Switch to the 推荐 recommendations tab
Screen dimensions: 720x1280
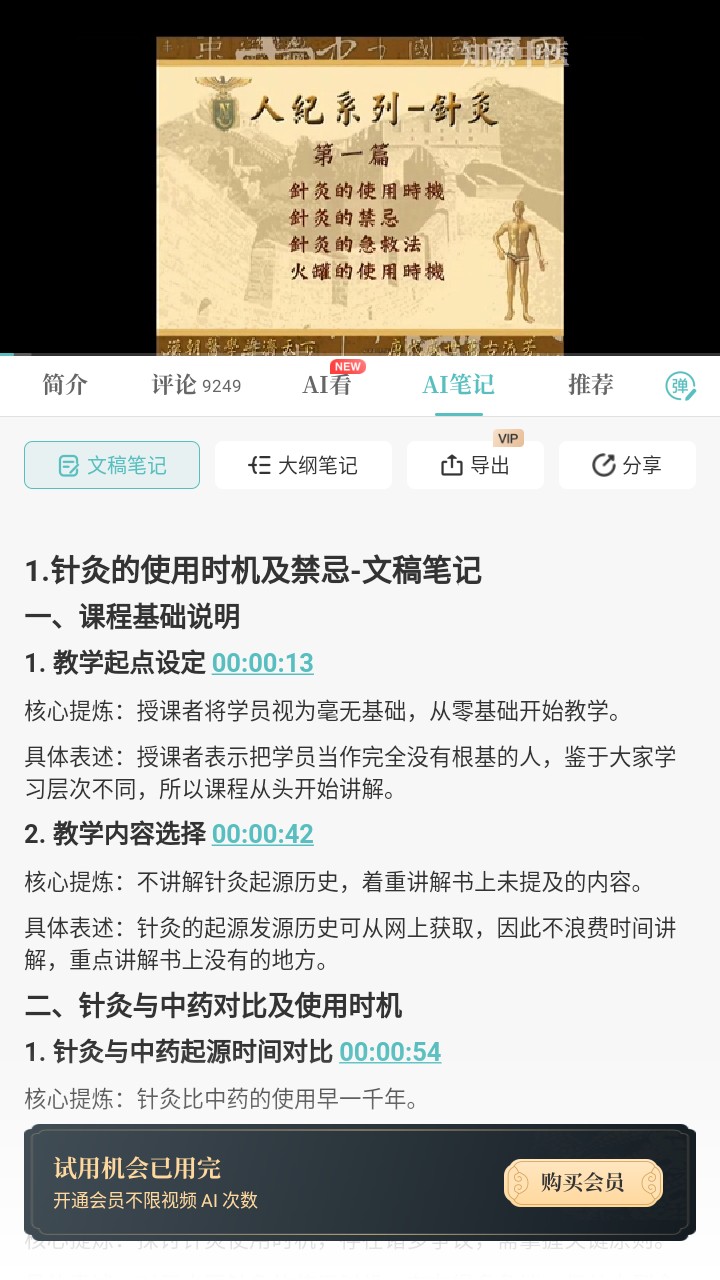[x=591, y=386]
